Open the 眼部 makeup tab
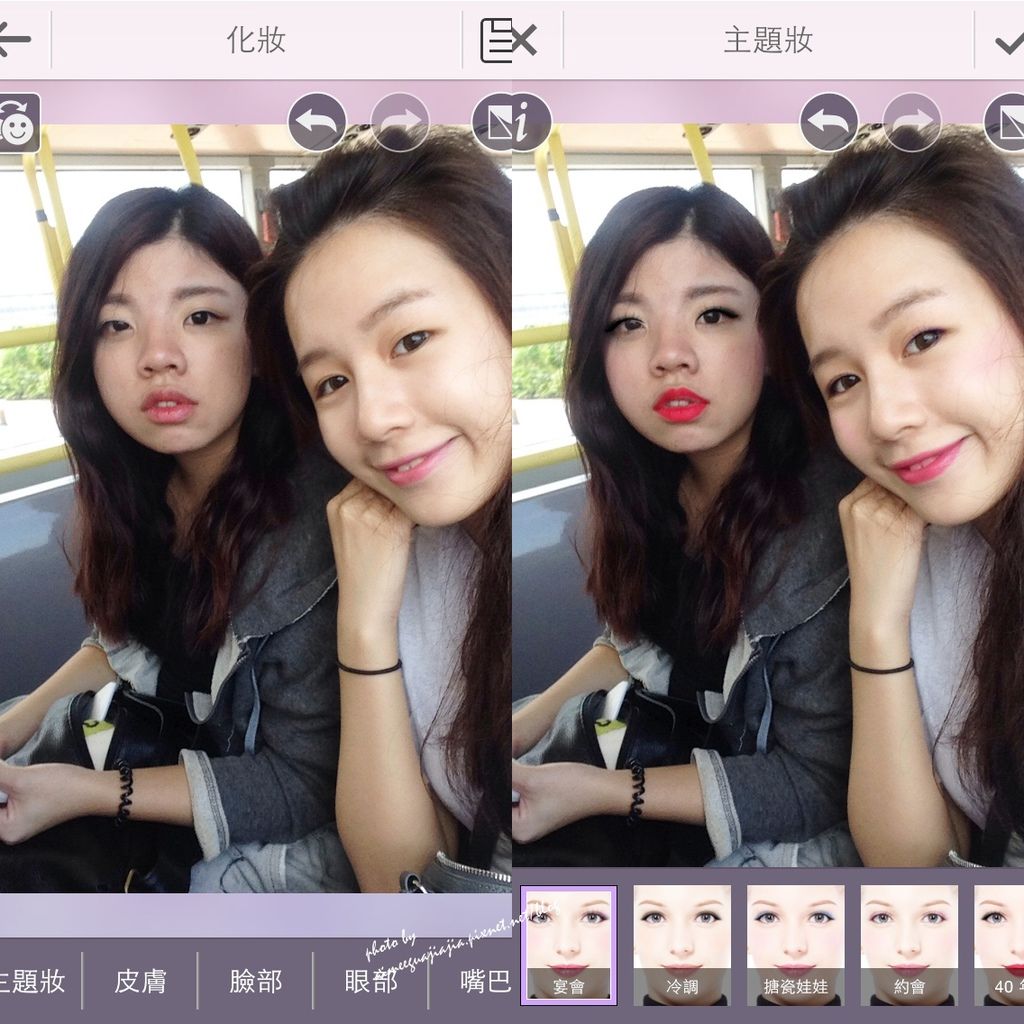This screenshot has width=1024, height=1024. click(x=371, y=981)
